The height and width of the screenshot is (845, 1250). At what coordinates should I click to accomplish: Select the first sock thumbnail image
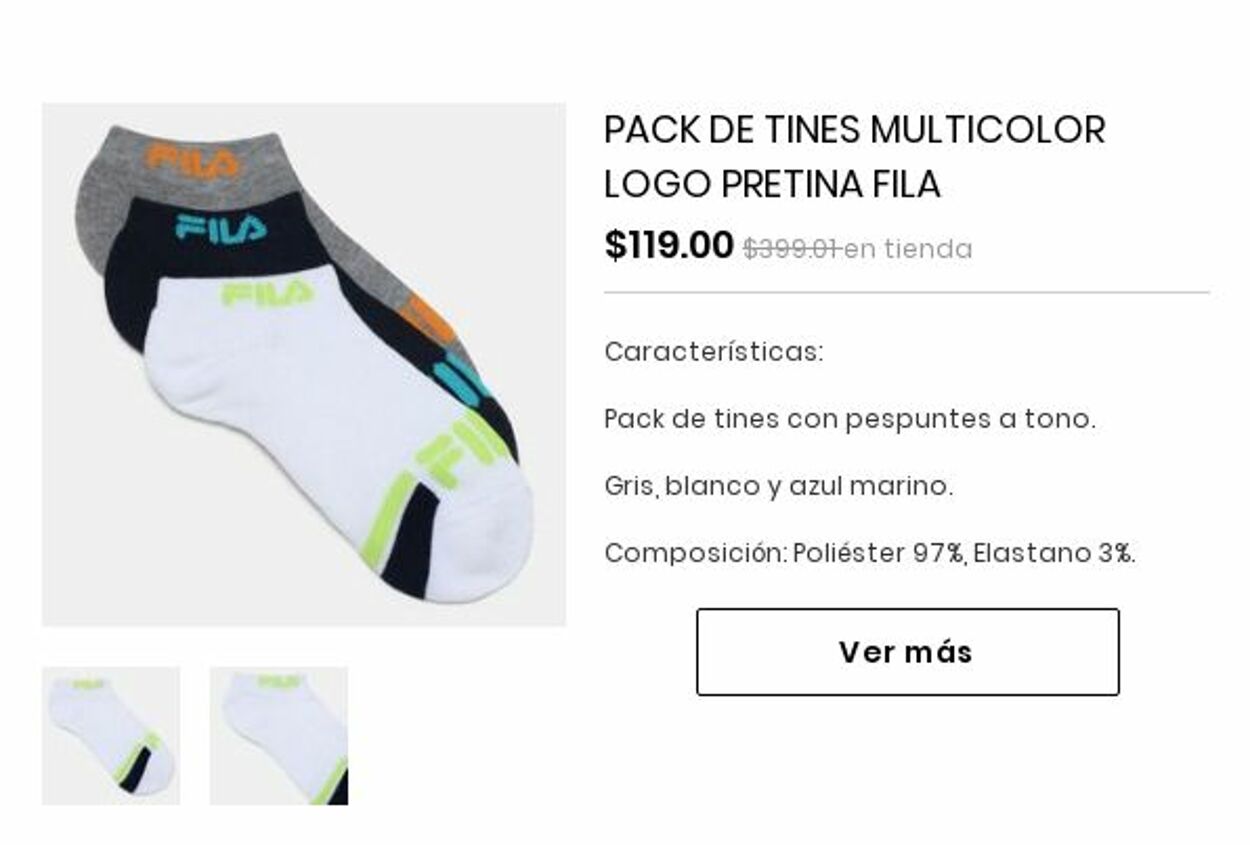tap(111, 735)
